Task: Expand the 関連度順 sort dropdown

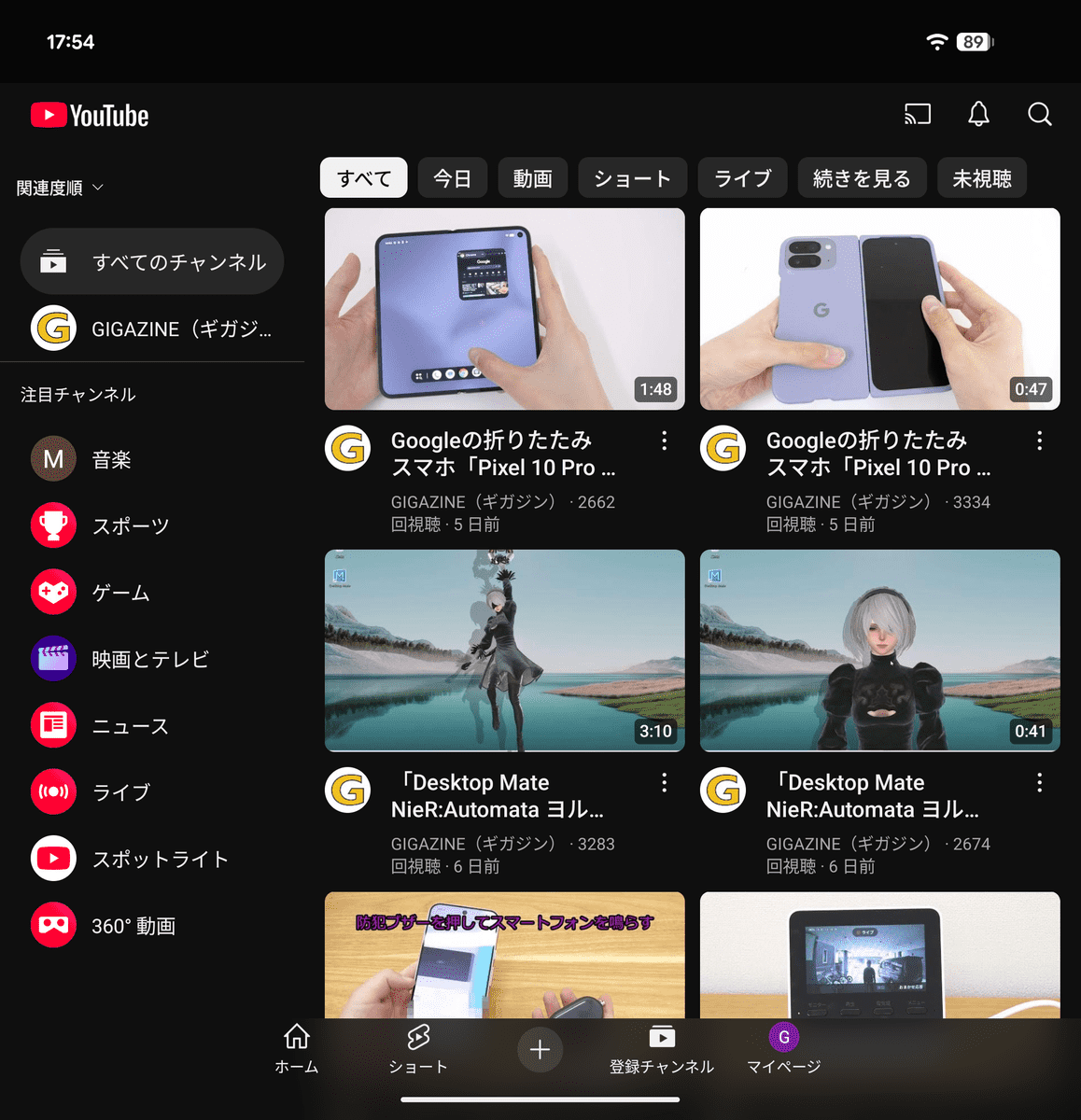Action: (x=60, y=189)
